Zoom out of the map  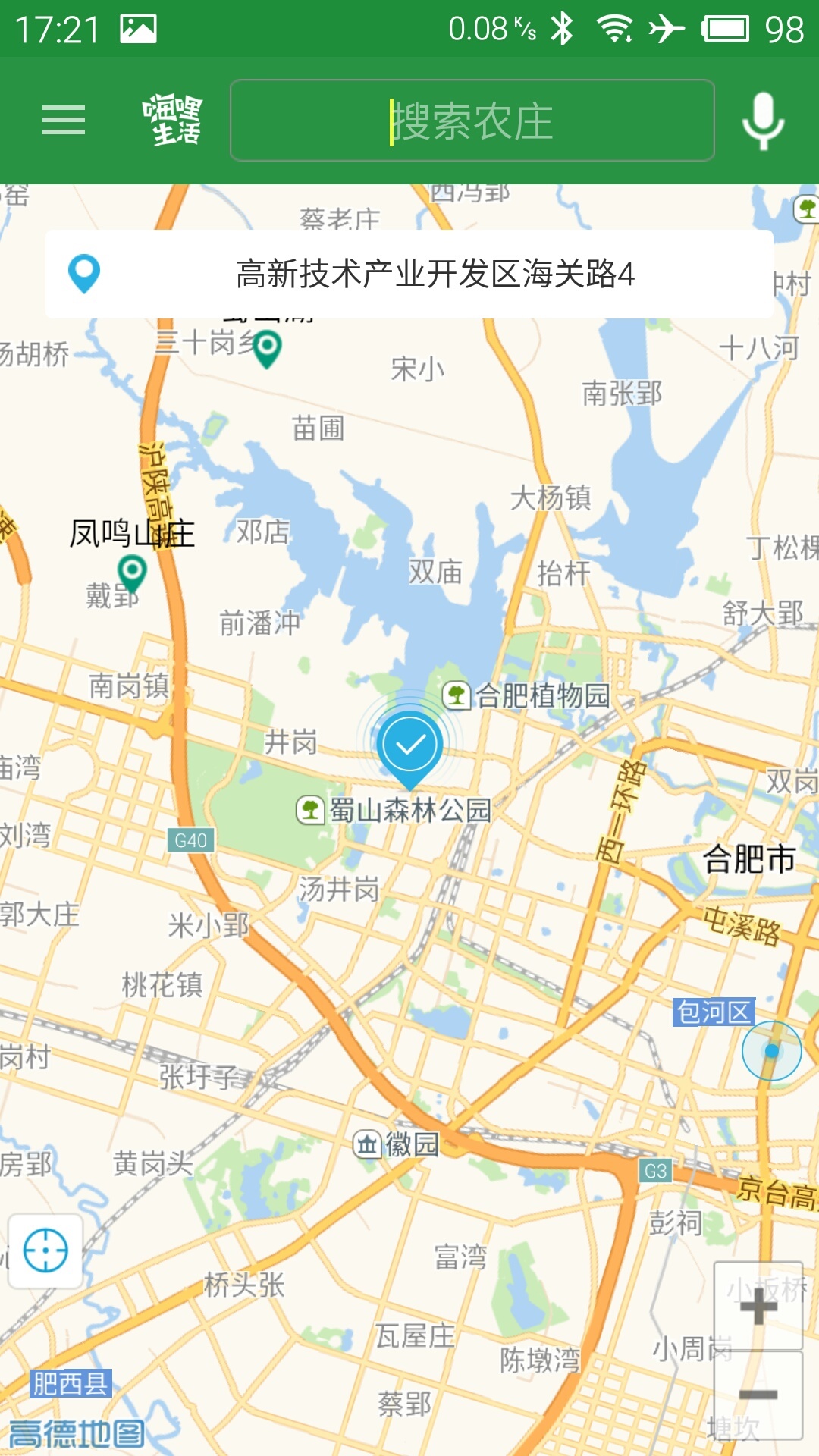[x=758, y=1395]
